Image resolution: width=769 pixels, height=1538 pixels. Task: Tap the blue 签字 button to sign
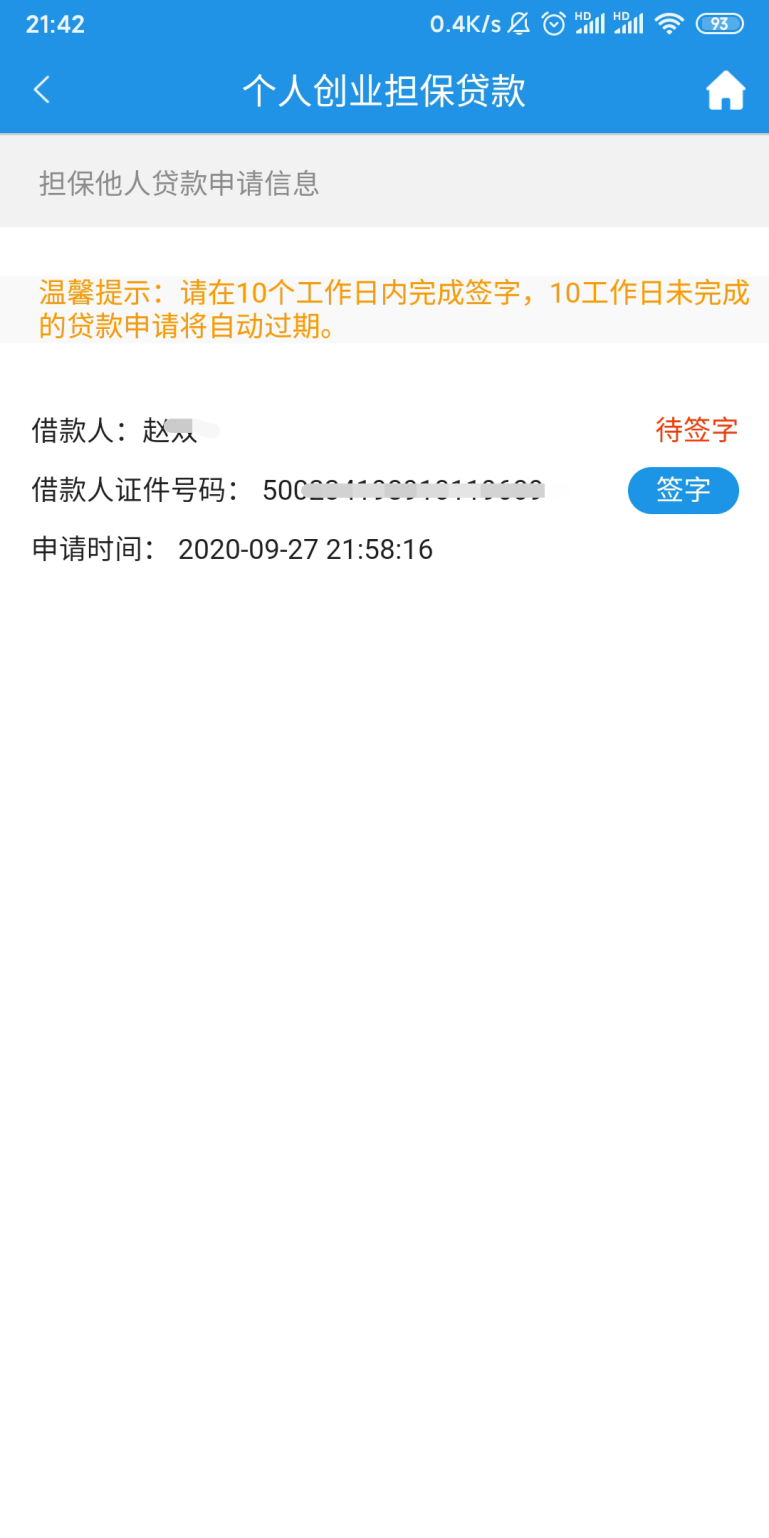683,490
